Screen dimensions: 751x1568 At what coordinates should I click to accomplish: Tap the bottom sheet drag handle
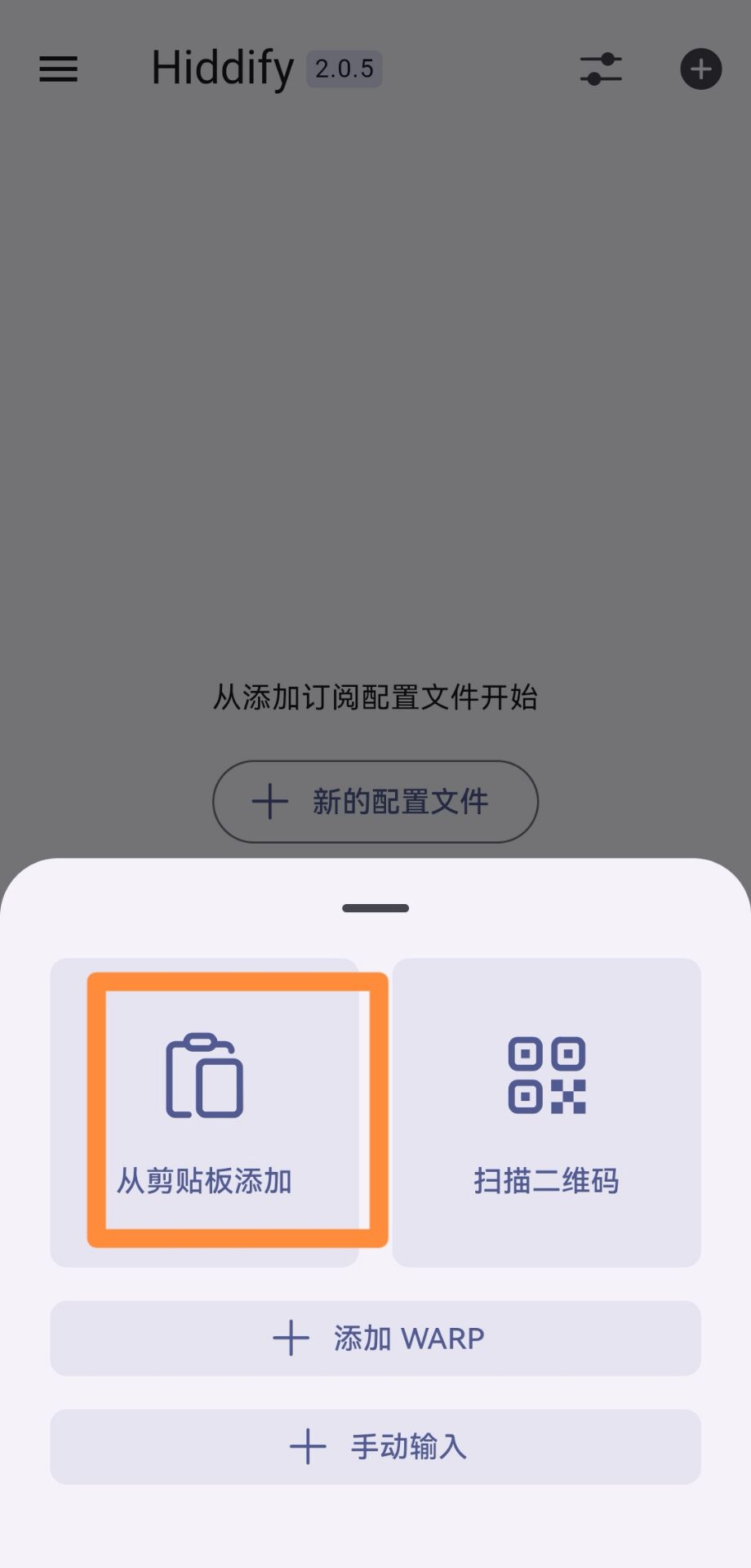pyautogui.click(x=375, y=908)
